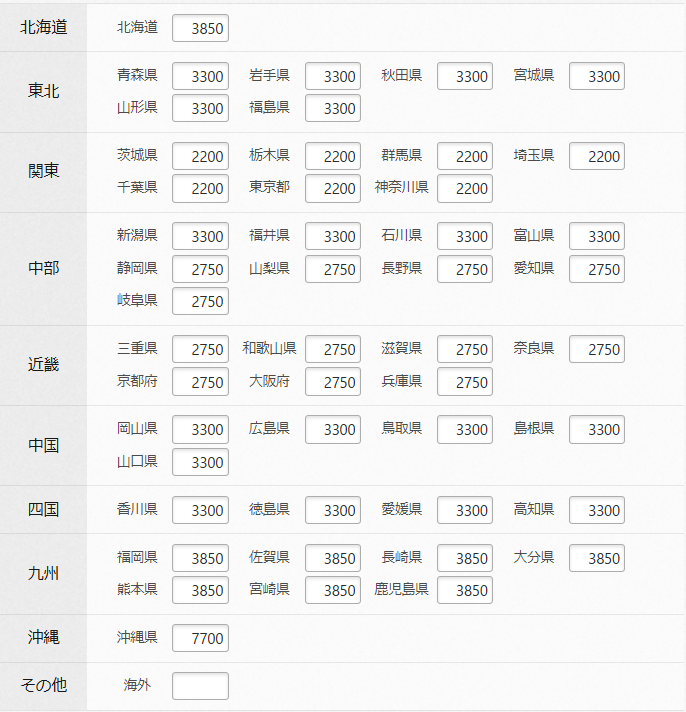
Task: Focus the 岐阜県 fee box
Action: tap(200, 301)
